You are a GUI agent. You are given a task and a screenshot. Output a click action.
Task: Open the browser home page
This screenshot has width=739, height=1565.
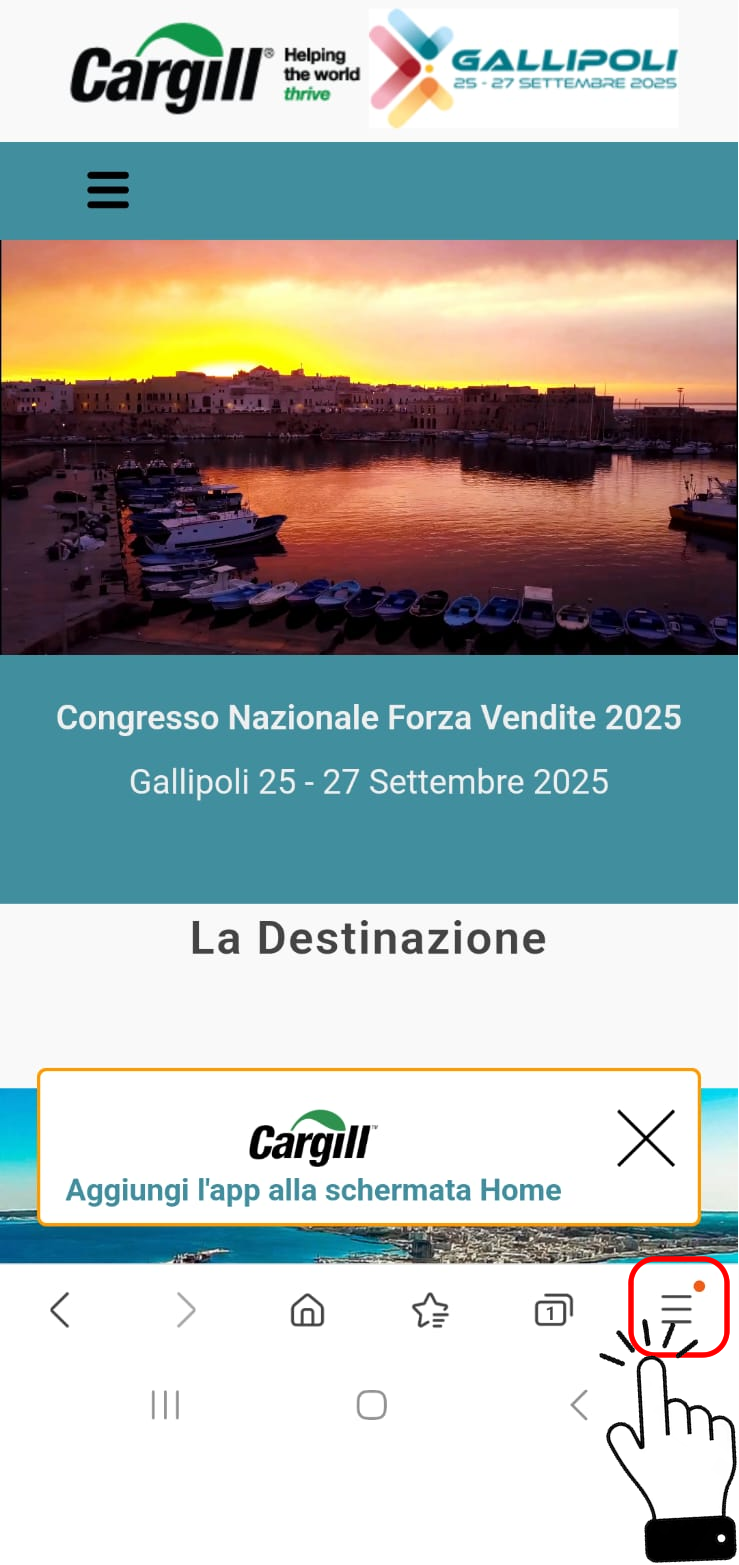pyautogui.click(x=307, y=1309)
